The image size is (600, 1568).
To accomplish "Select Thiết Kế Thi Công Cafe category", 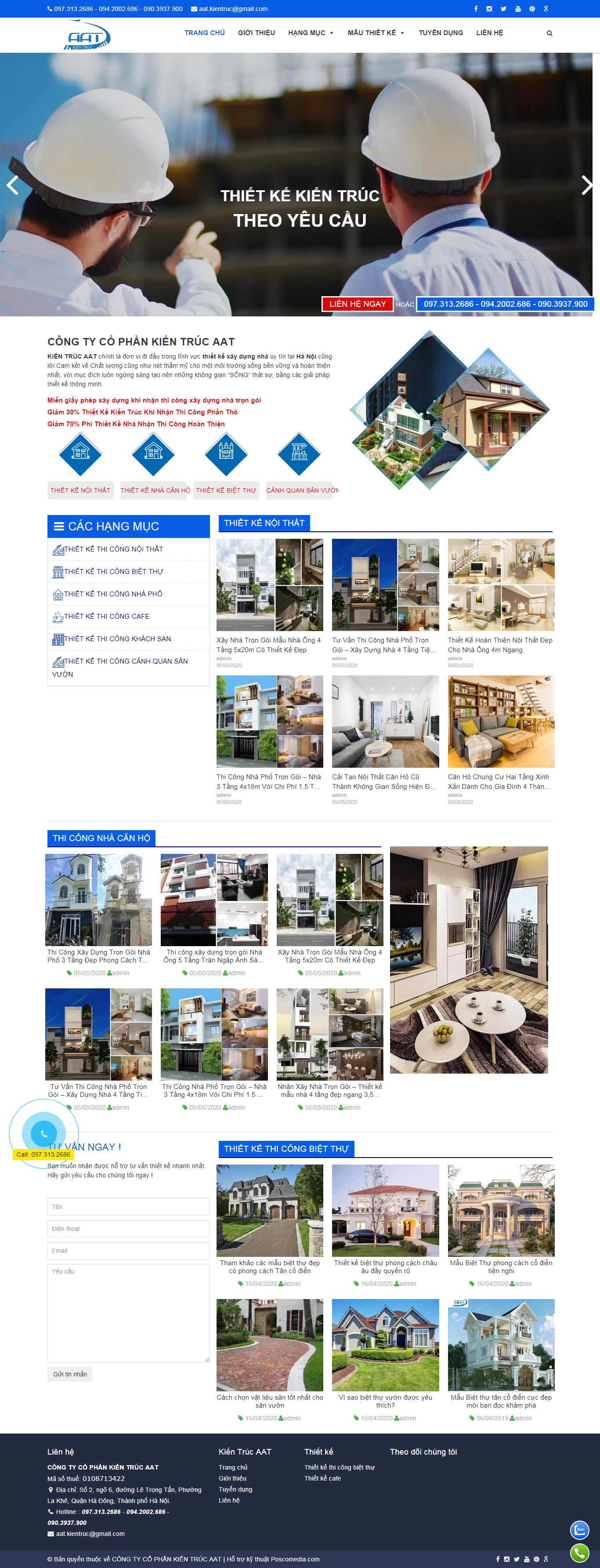I will click(x=106, y=616).
